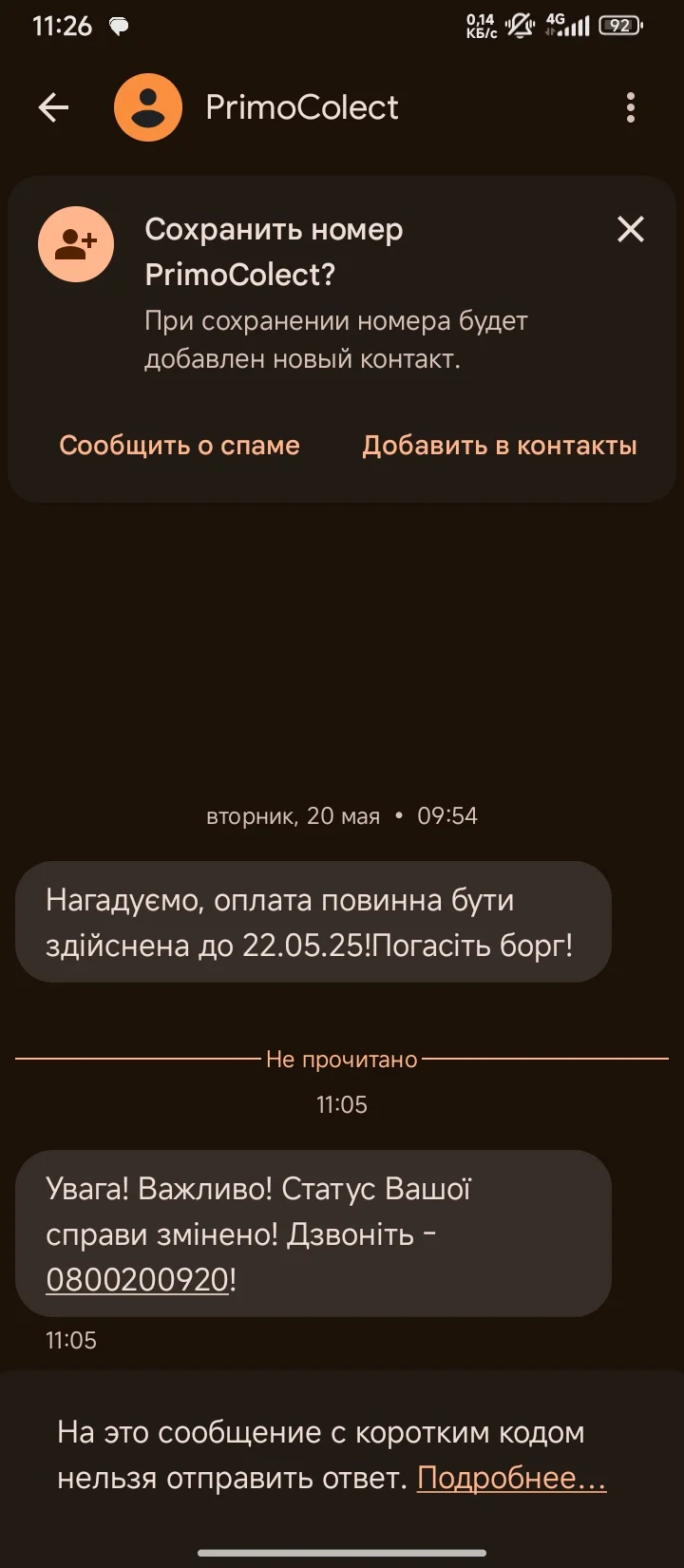This screenshot has width=684, height=1568.
Task: Tap Сообщить о спаме
Action: (180, 446)
